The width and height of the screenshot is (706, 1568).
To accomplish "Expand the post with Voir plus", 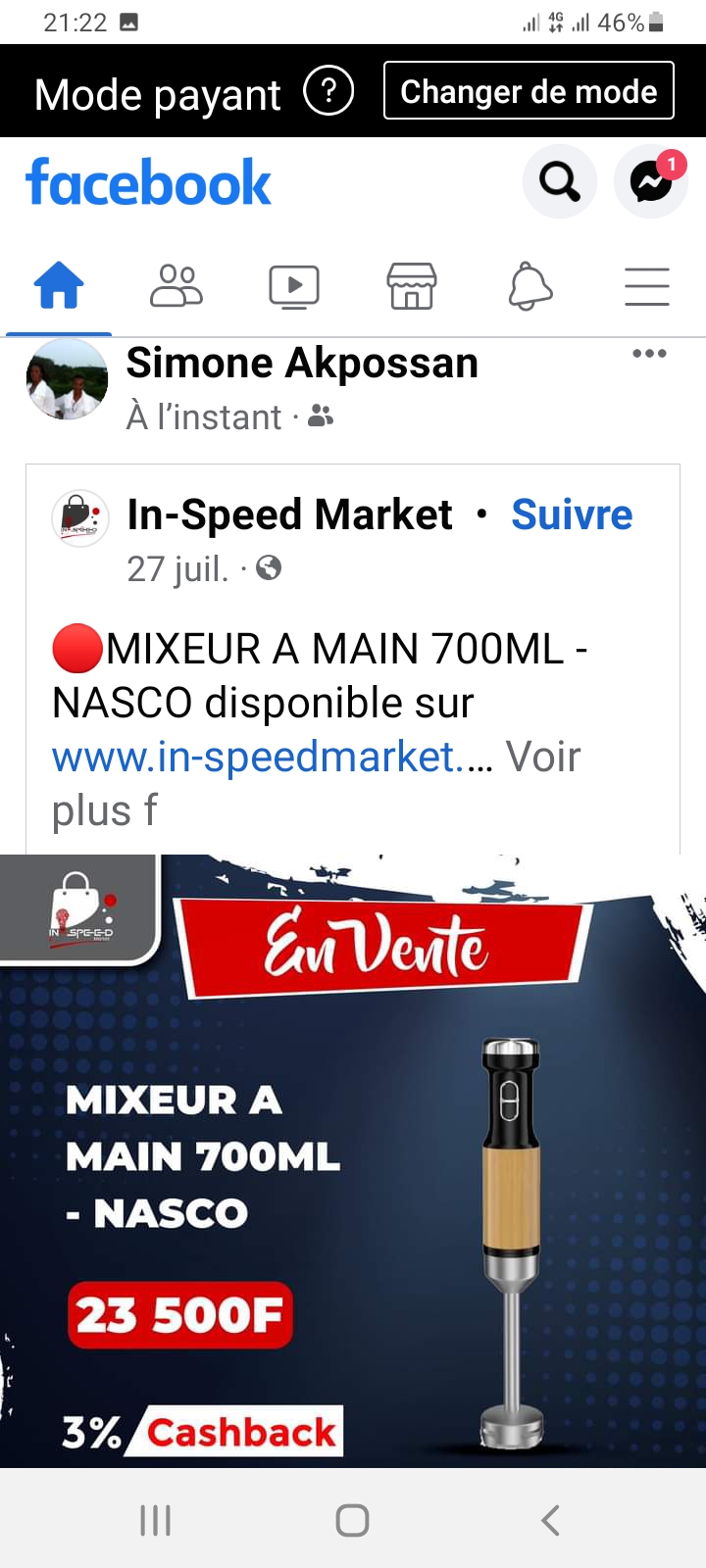I will (x=542, y=758).
